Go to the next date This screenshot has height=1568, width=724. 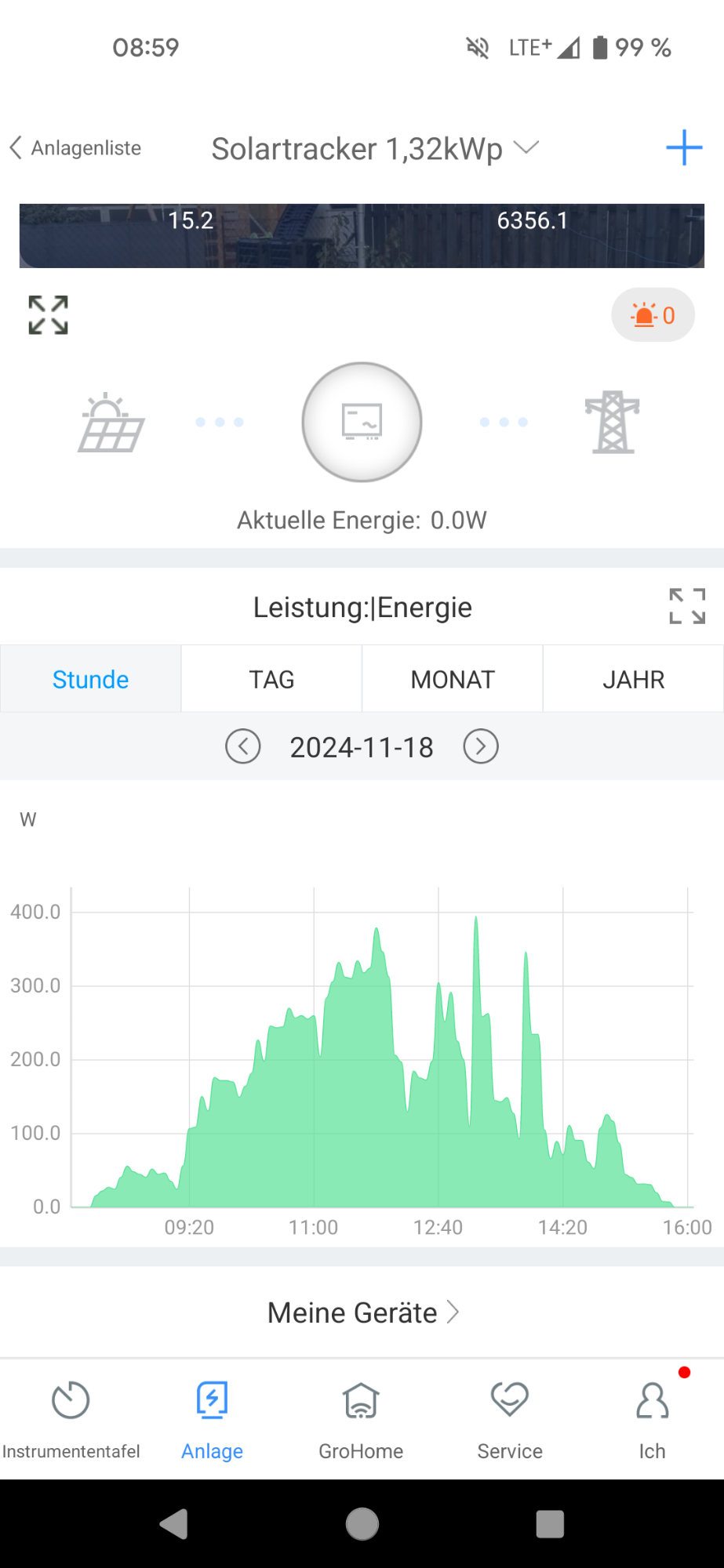tap(481, 746)
